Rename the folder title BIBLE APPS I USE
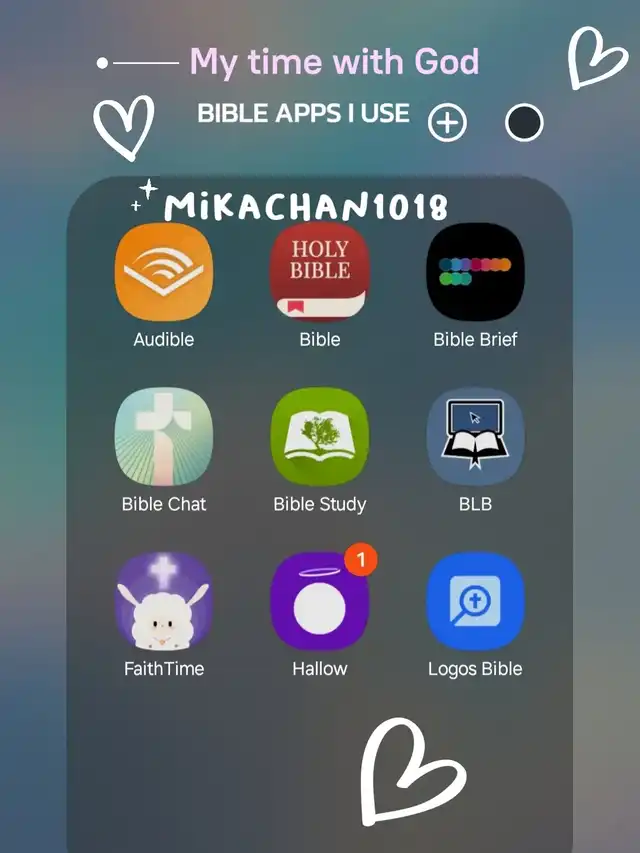640x853 pixels. [303, 114]
